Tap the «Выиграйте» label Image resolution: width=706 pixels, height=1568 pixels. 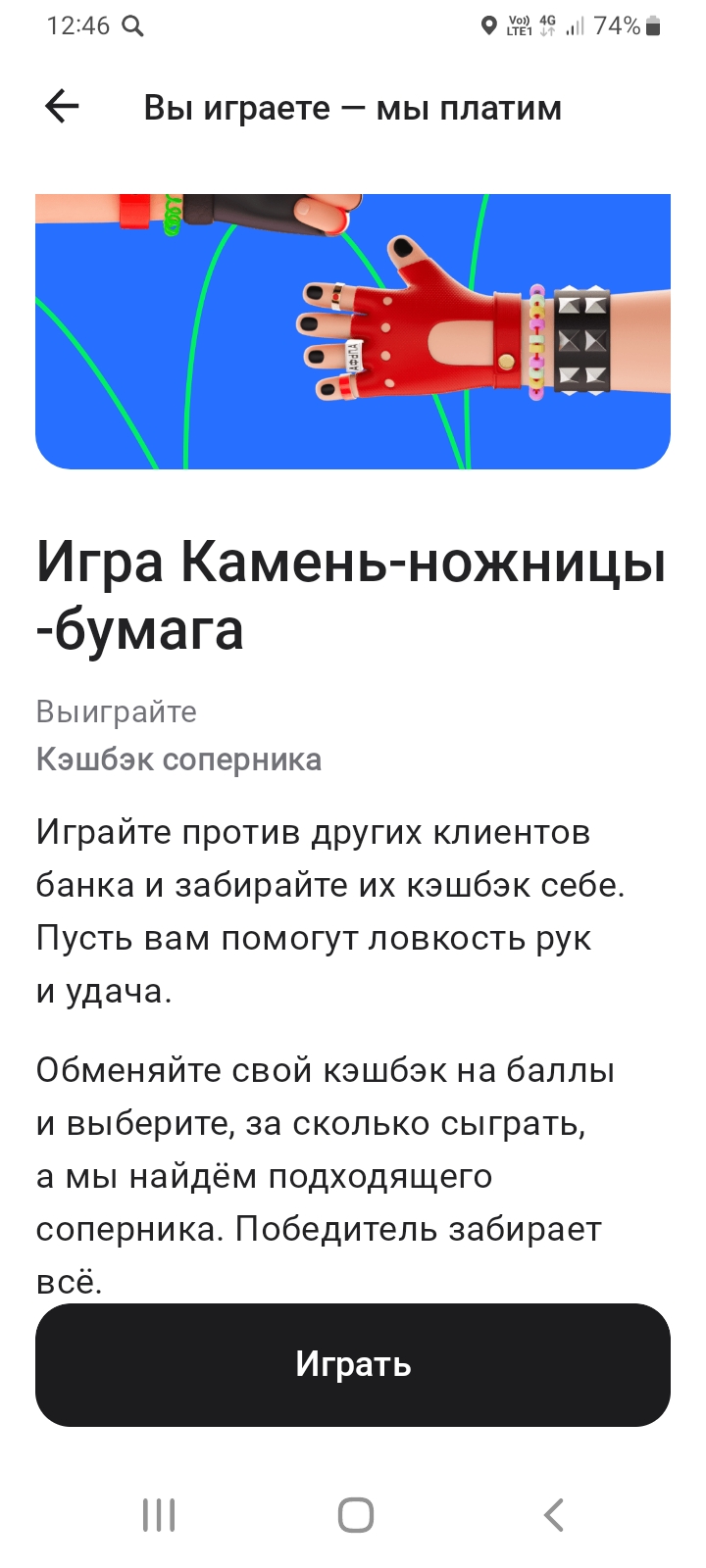pos(116,711)
